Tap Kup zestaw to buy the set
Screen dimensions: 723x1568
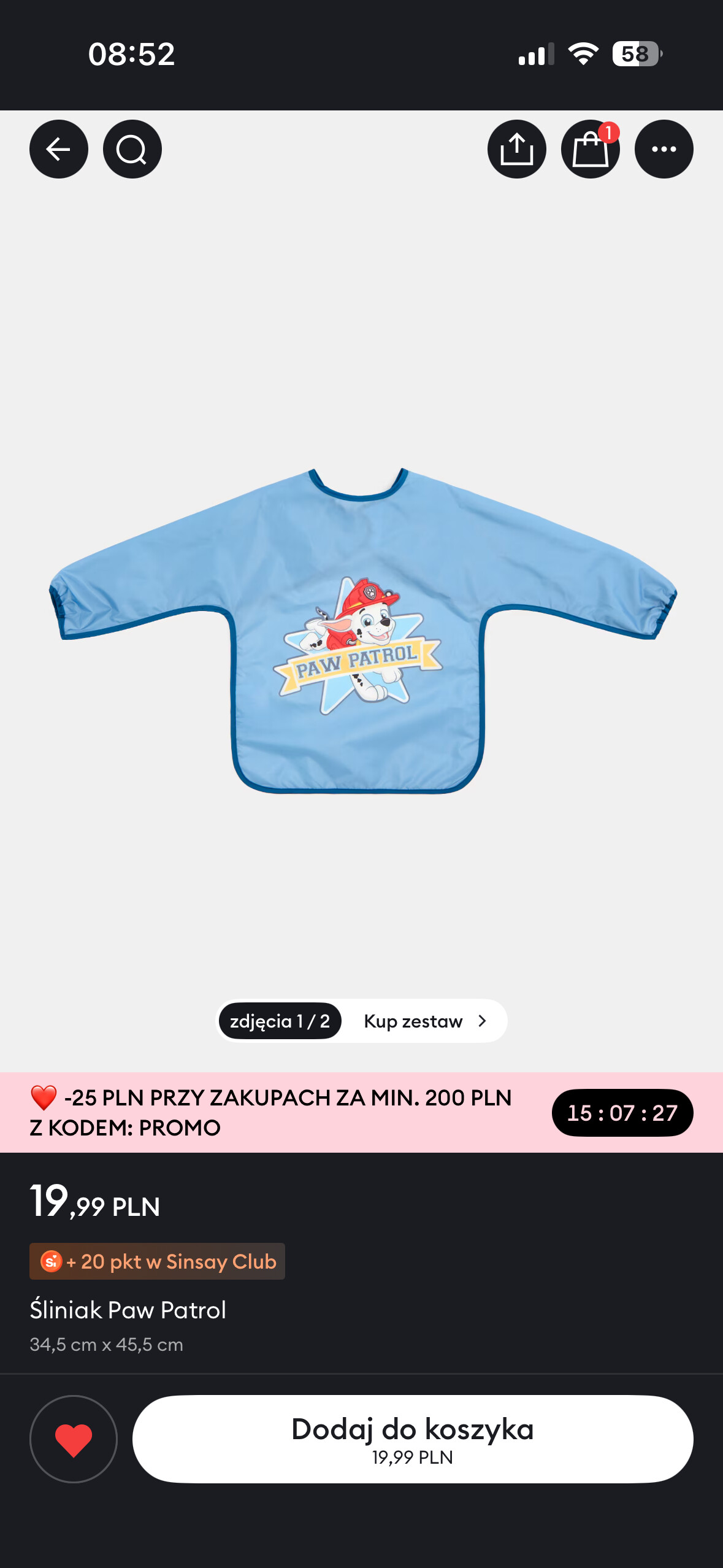pyautogui.click(x=424, y=1021)
